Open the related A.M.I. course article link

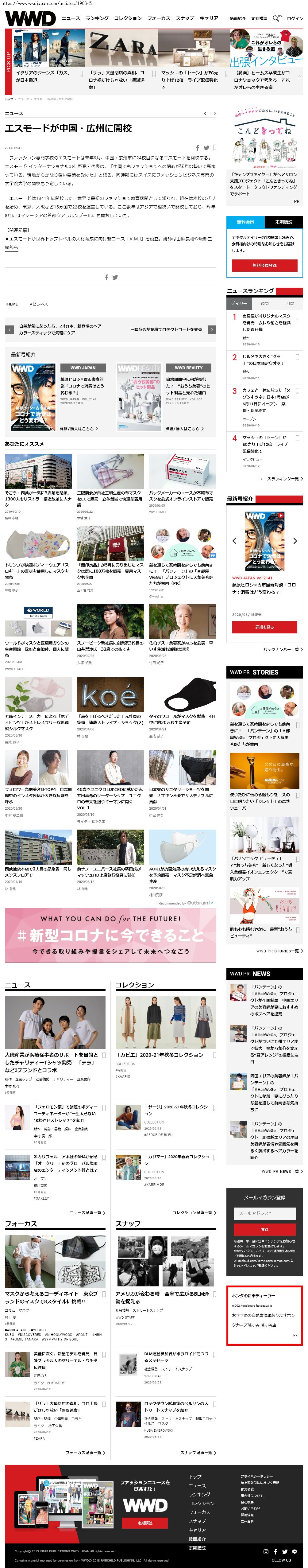point(110,239)
